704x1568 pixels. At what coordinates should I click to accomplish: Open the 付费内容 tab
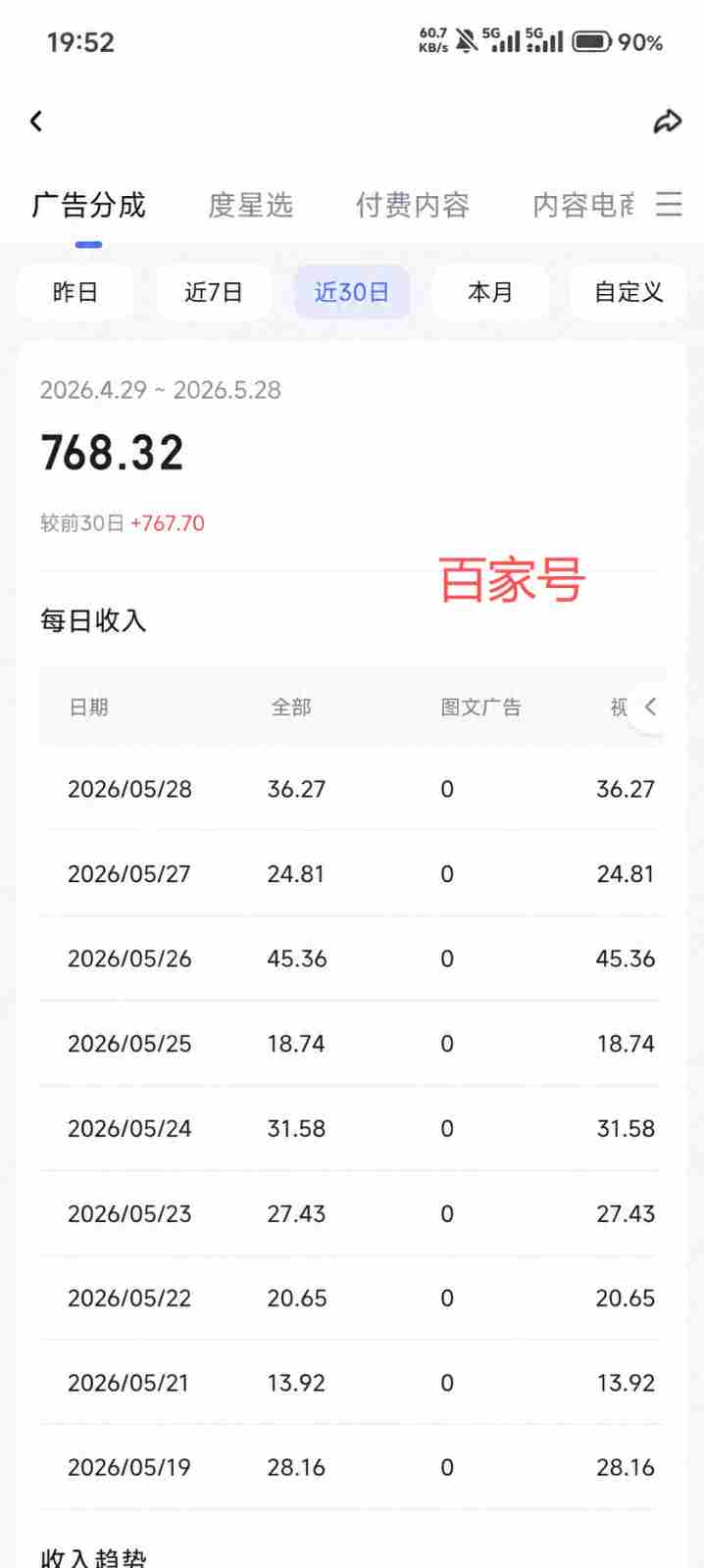412,205
